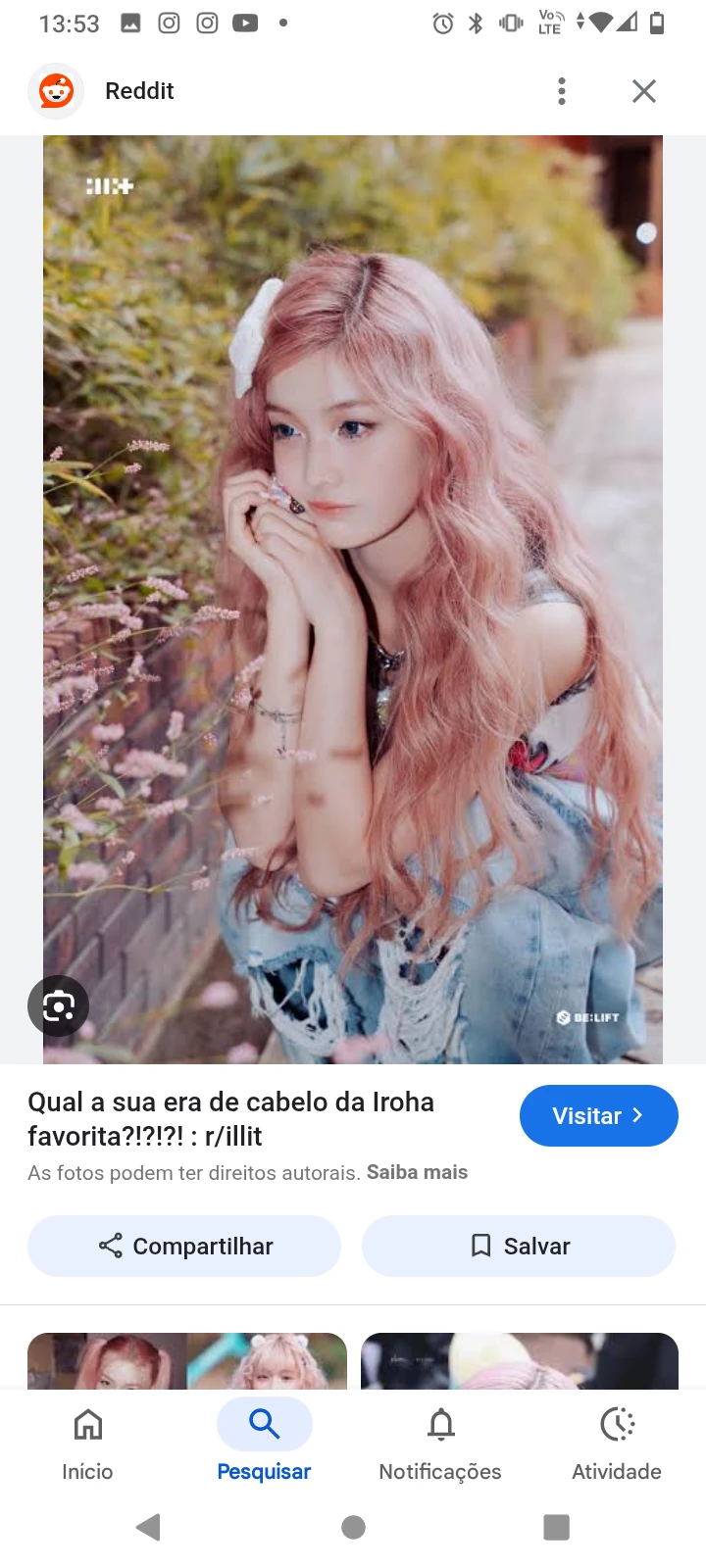Open the three-dot overflow menu
The image size is (706, 1568).
coord(562,91)
